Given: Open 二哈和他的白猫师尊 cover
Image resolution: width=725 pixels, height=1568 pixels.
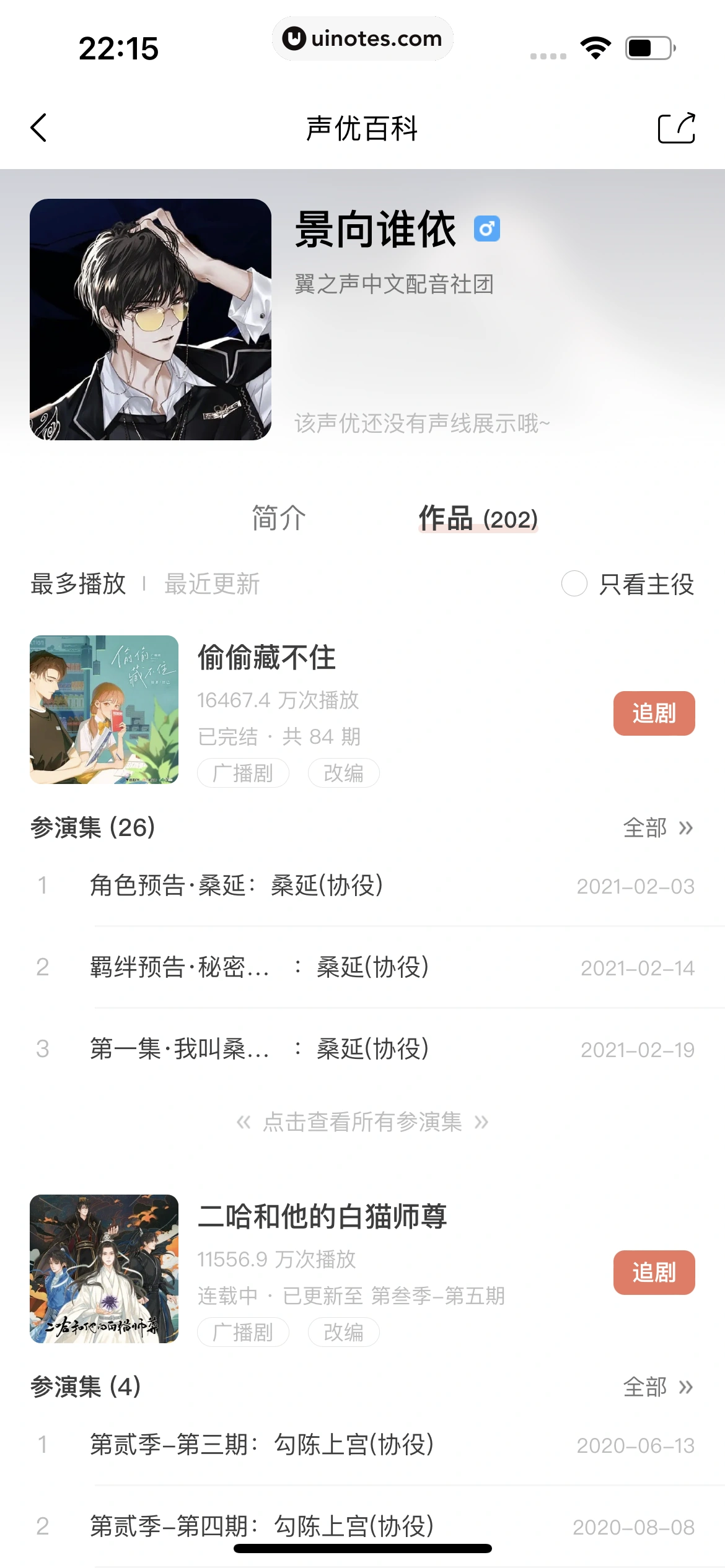Looking at the screenshot, I should (x=104, y=1269).
